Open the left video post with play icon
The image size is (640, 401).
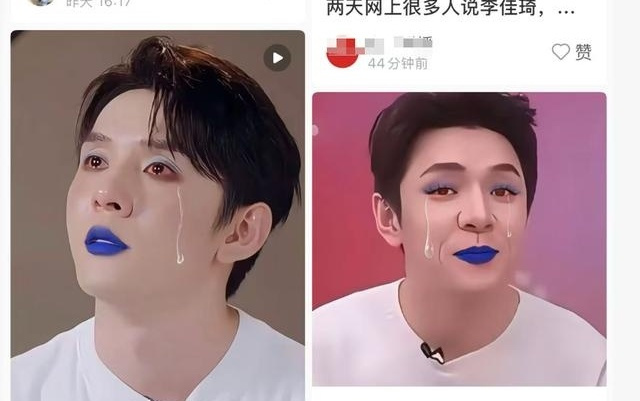[x=157, y=215]
